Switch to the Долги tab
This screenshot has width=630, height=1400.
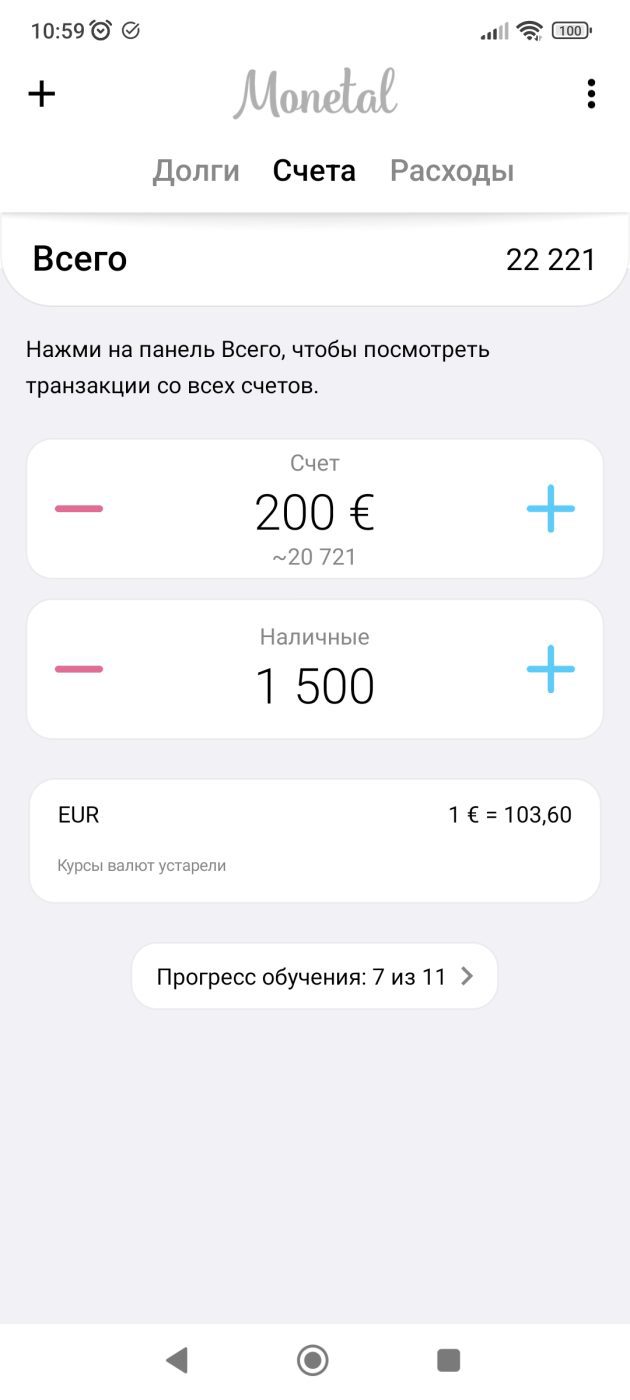[196, 171]
